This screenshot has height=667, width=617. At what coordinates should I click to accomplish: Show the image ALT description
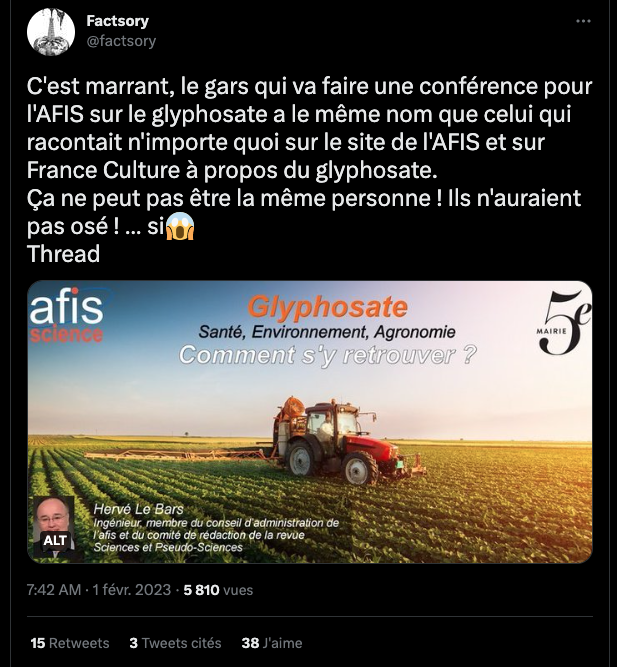(x=54, y=541)
